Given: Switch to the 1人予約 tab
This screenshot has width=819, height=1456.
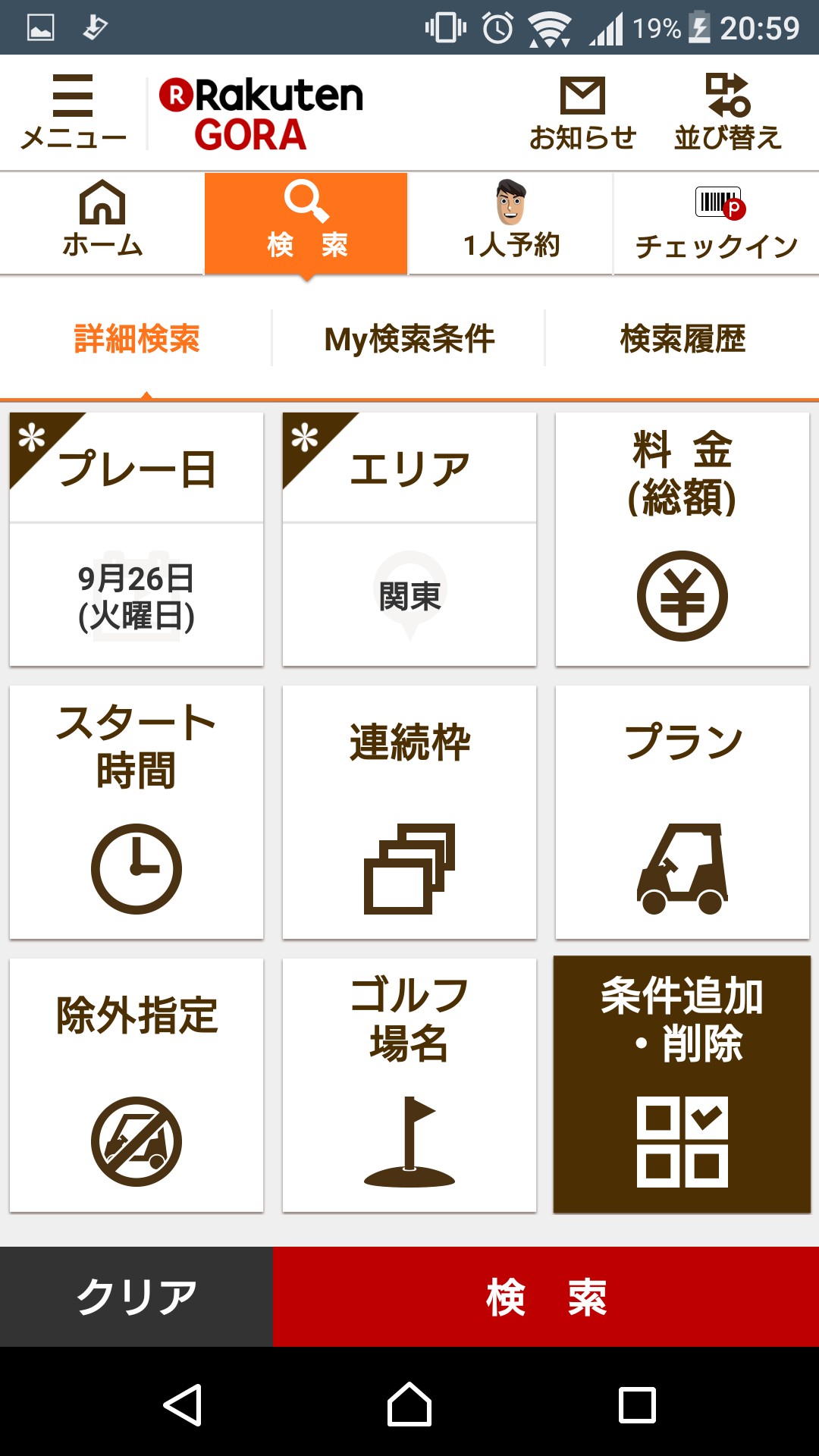Looking at the screenshot, I should [511, 222].
